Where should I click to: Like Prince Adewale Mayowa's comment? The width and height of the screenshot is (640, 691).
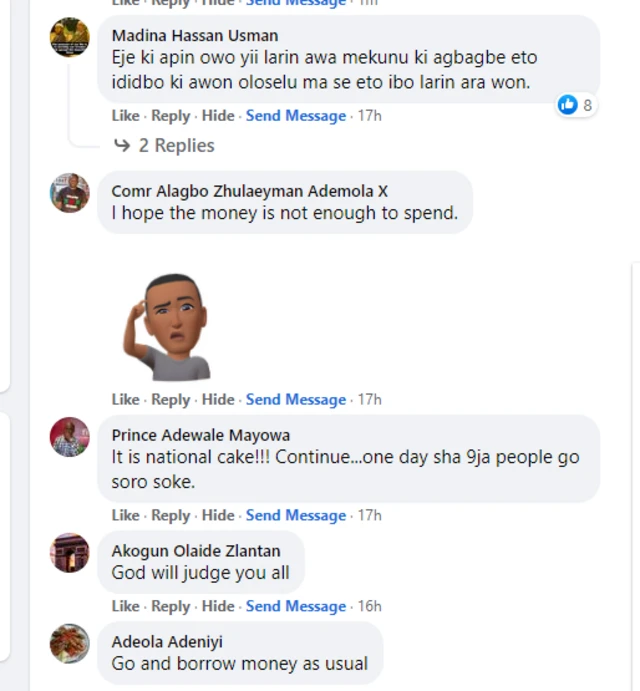pyautogui.click(x=125, y=516)
